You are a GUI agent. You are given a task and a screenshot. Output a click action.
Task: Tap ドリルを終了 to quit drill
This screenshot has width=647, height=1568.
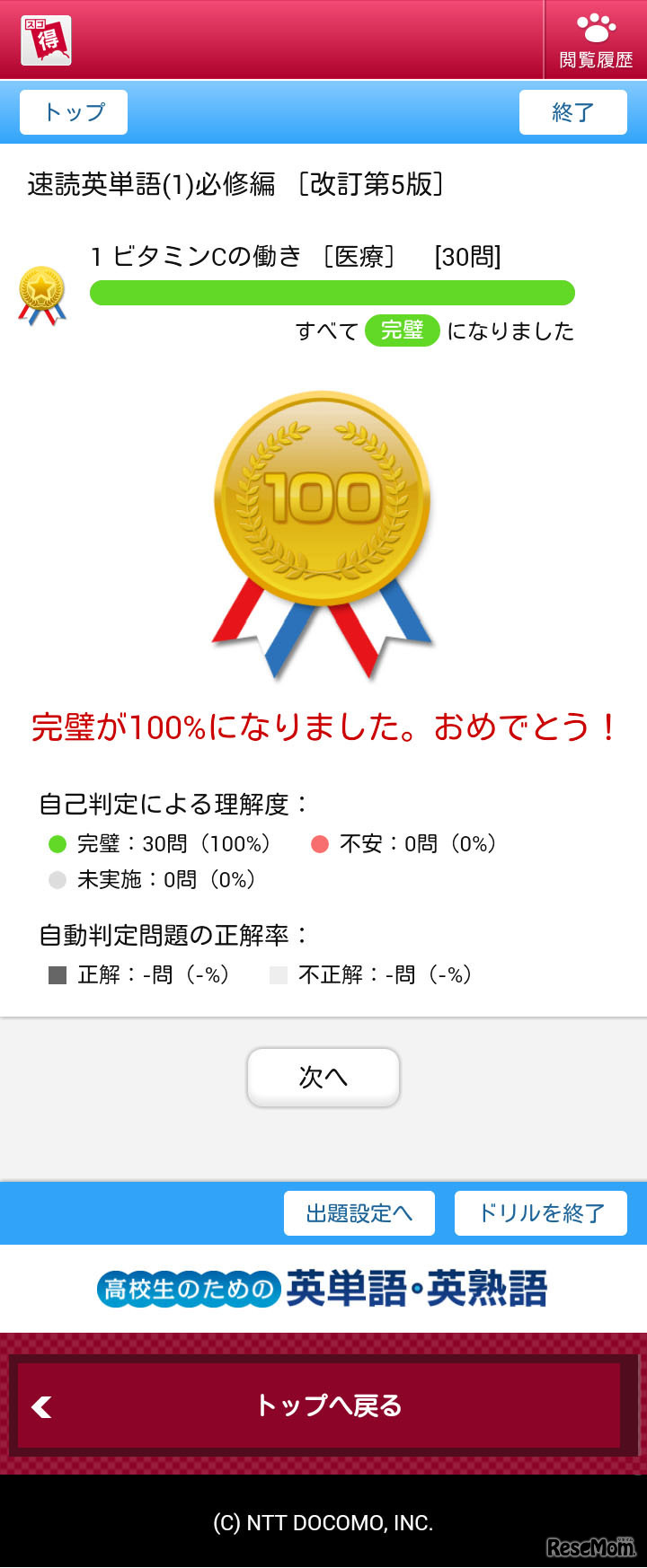click(540, 1212)
